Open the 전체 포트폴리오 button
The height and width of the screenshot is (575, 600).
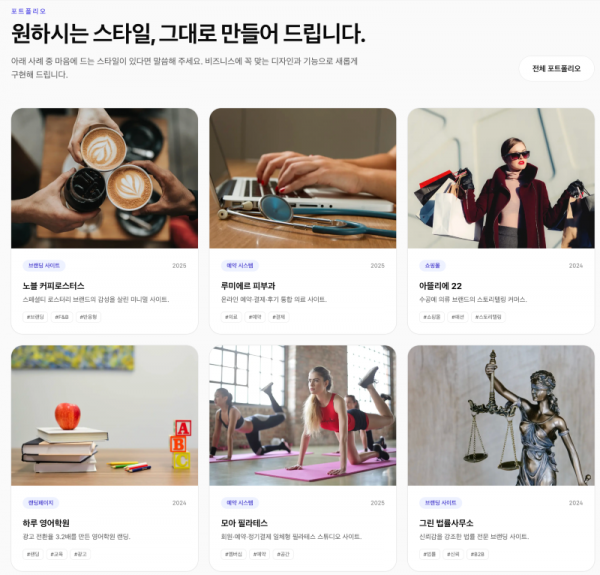coord(556,69)
